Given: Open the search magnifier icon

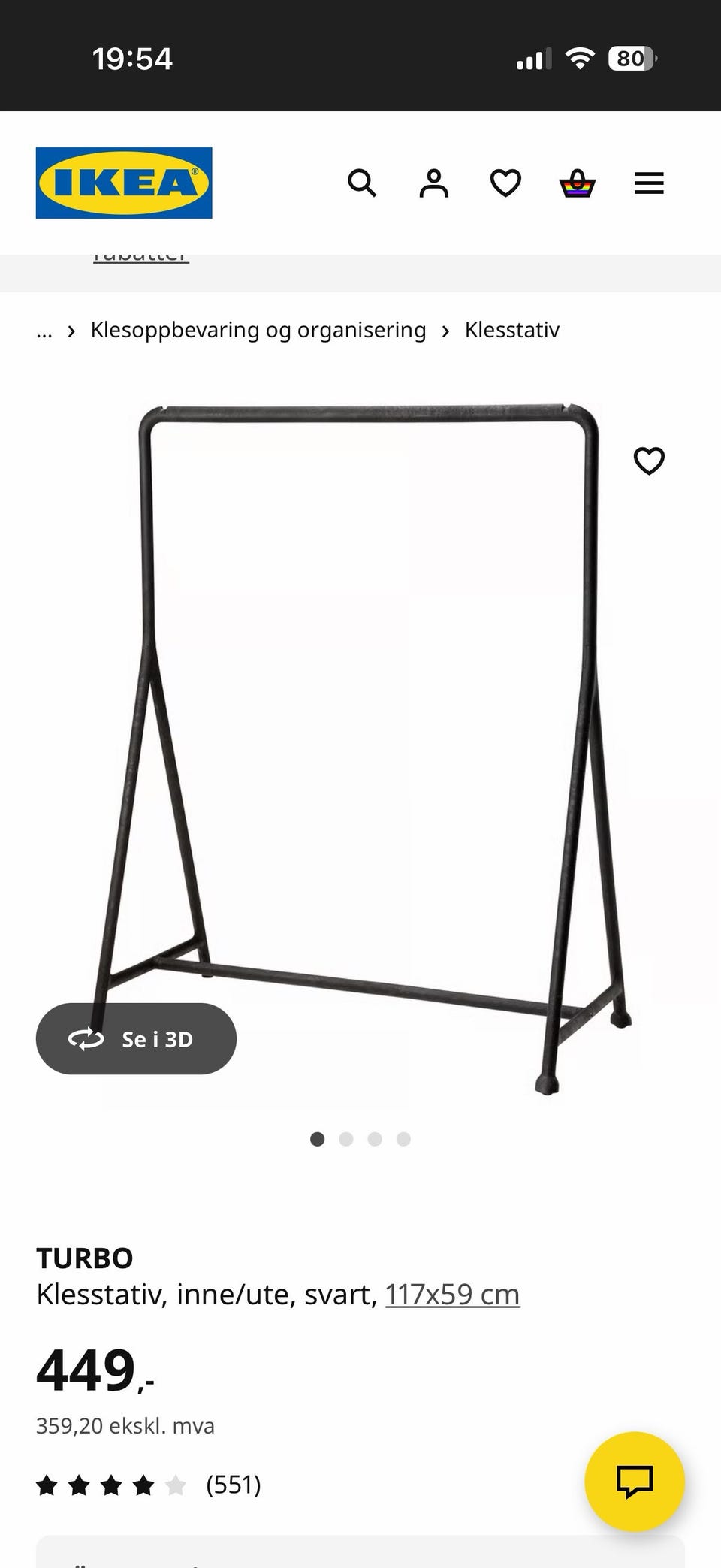Looking at the screenshot, I should tap(361, 183).
